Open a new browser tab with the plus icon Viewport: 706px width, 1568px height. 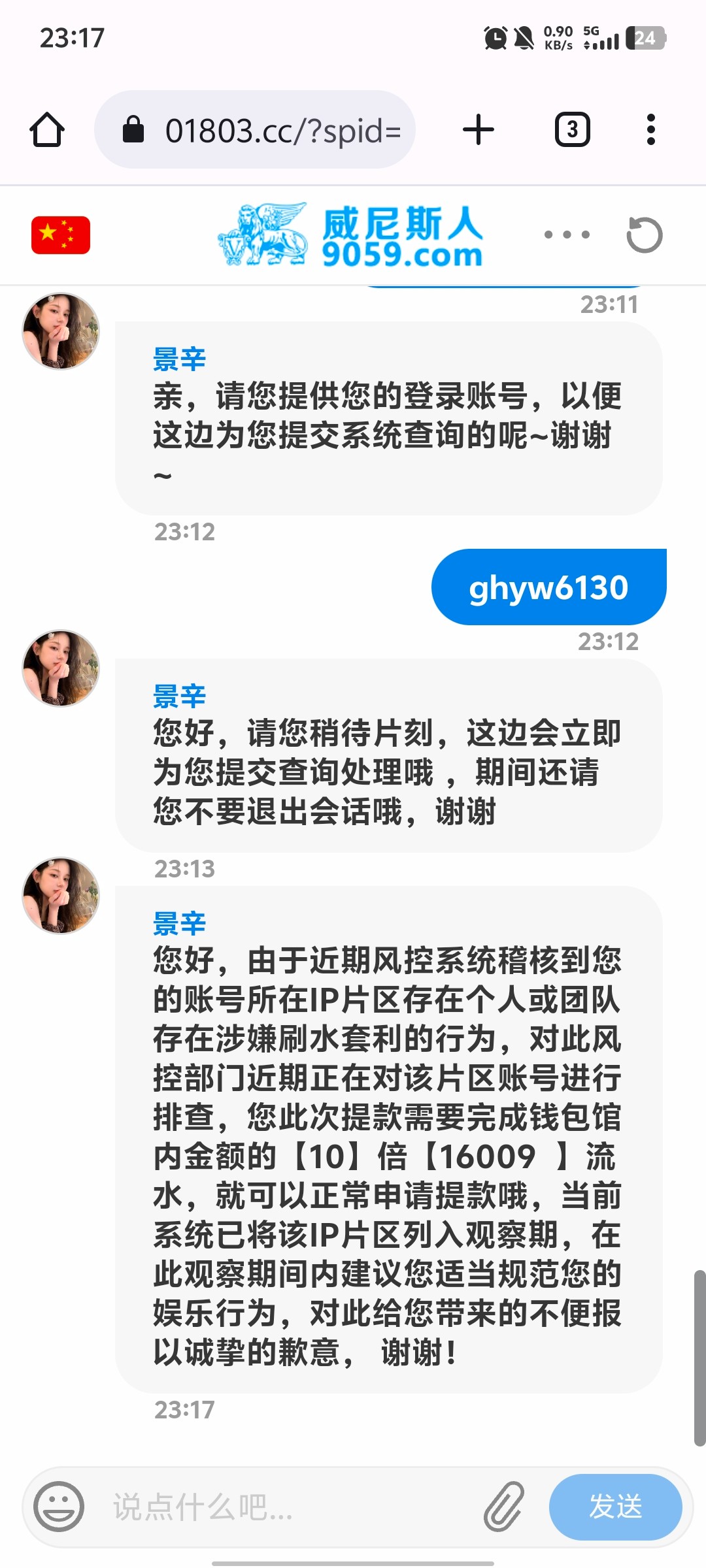[x=478, y=129]
